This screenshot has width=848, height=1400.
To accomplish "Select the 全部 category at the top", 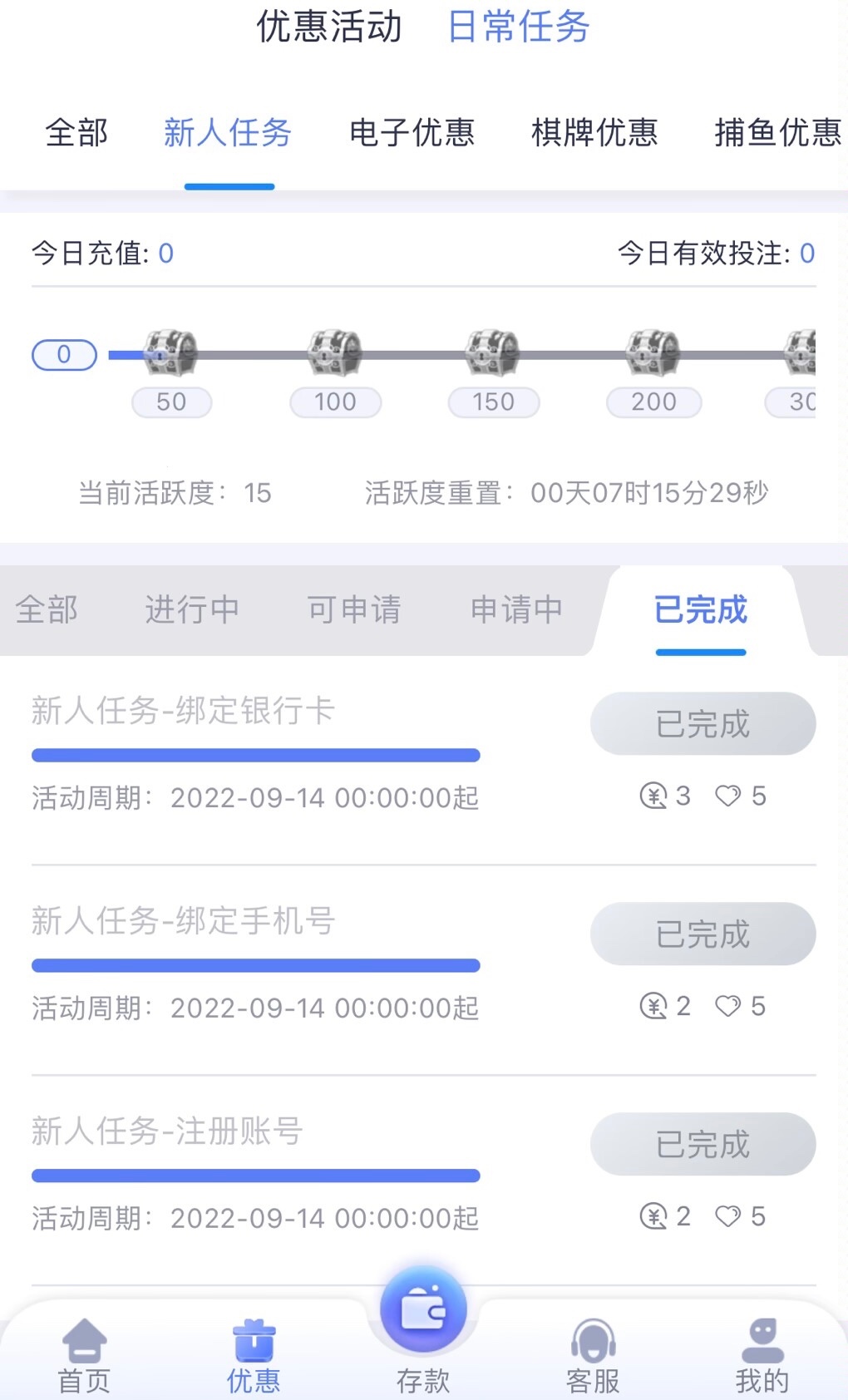I will 76,133.
